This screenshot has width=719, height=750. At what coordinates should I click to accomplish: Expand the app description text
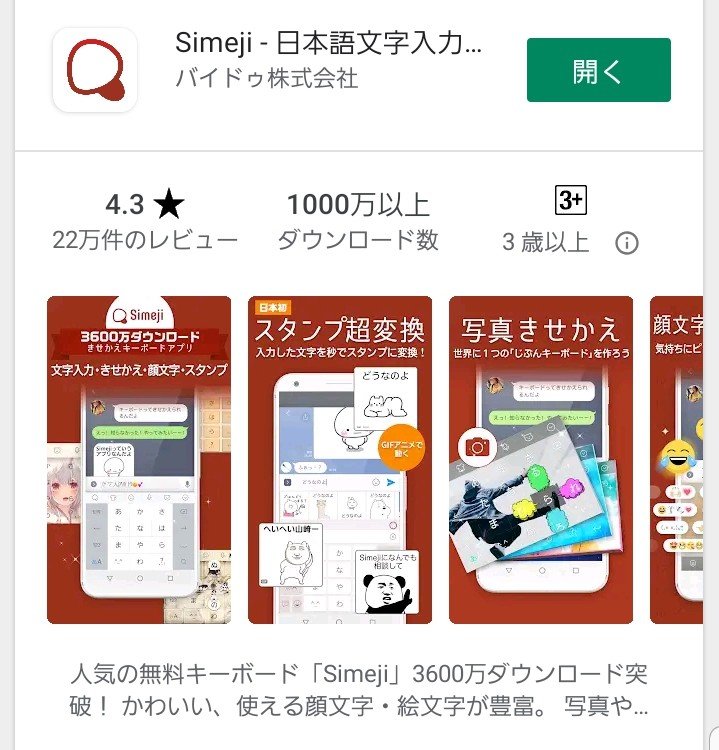coord(360,690)
